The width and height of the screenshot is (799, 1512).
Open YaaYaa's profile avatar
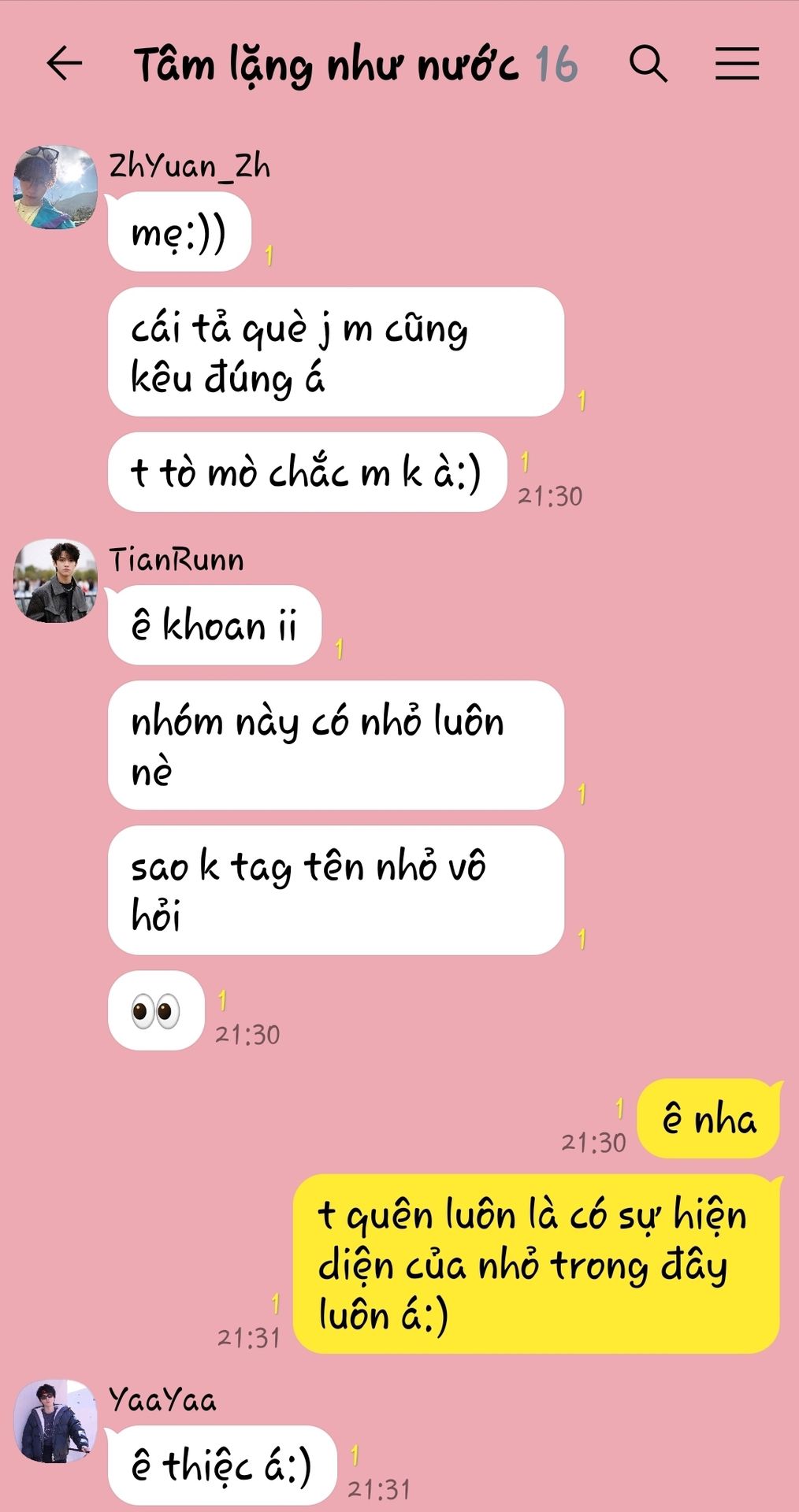coord(55,1421)
